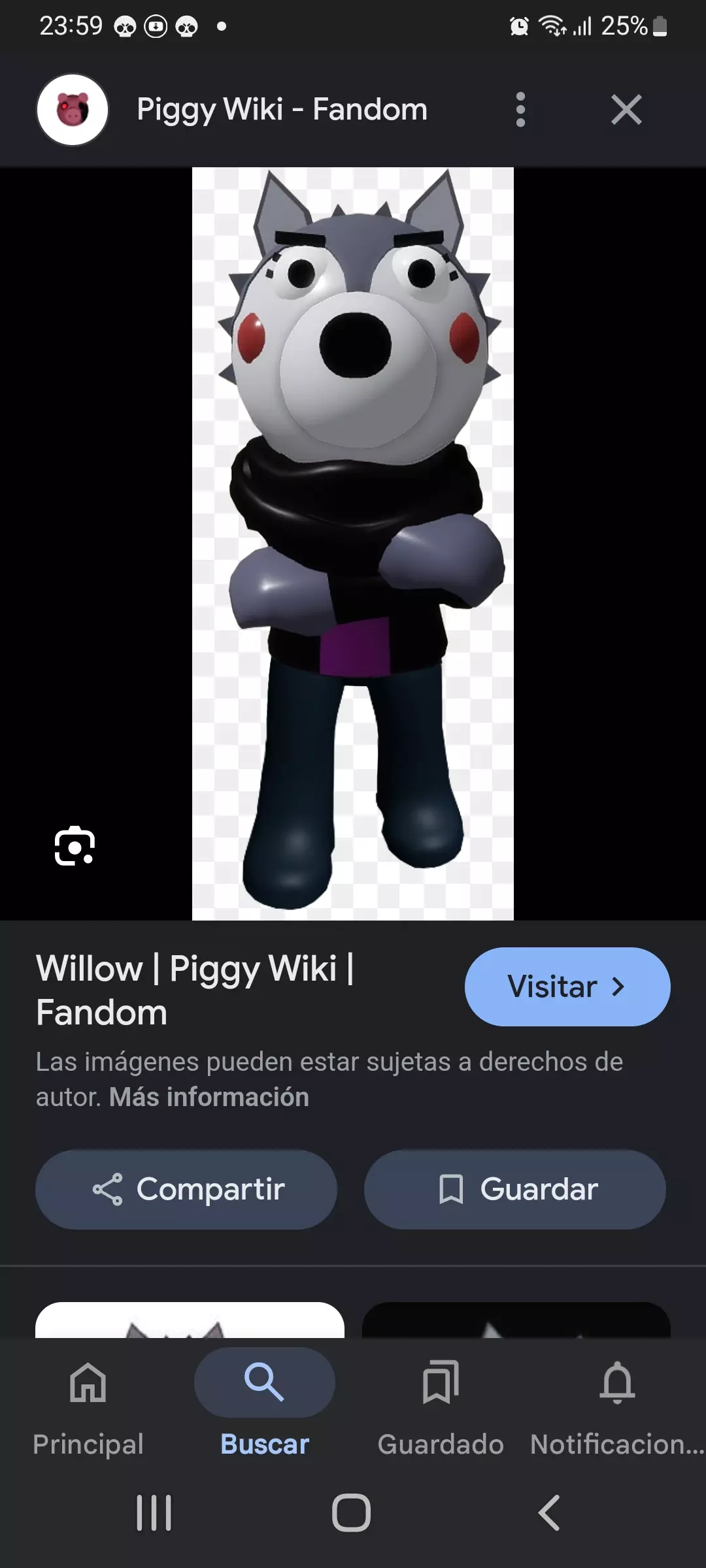Tap Visitar to open the page
This screenshot has width=706, height=1568.
(x=567, y=987)
